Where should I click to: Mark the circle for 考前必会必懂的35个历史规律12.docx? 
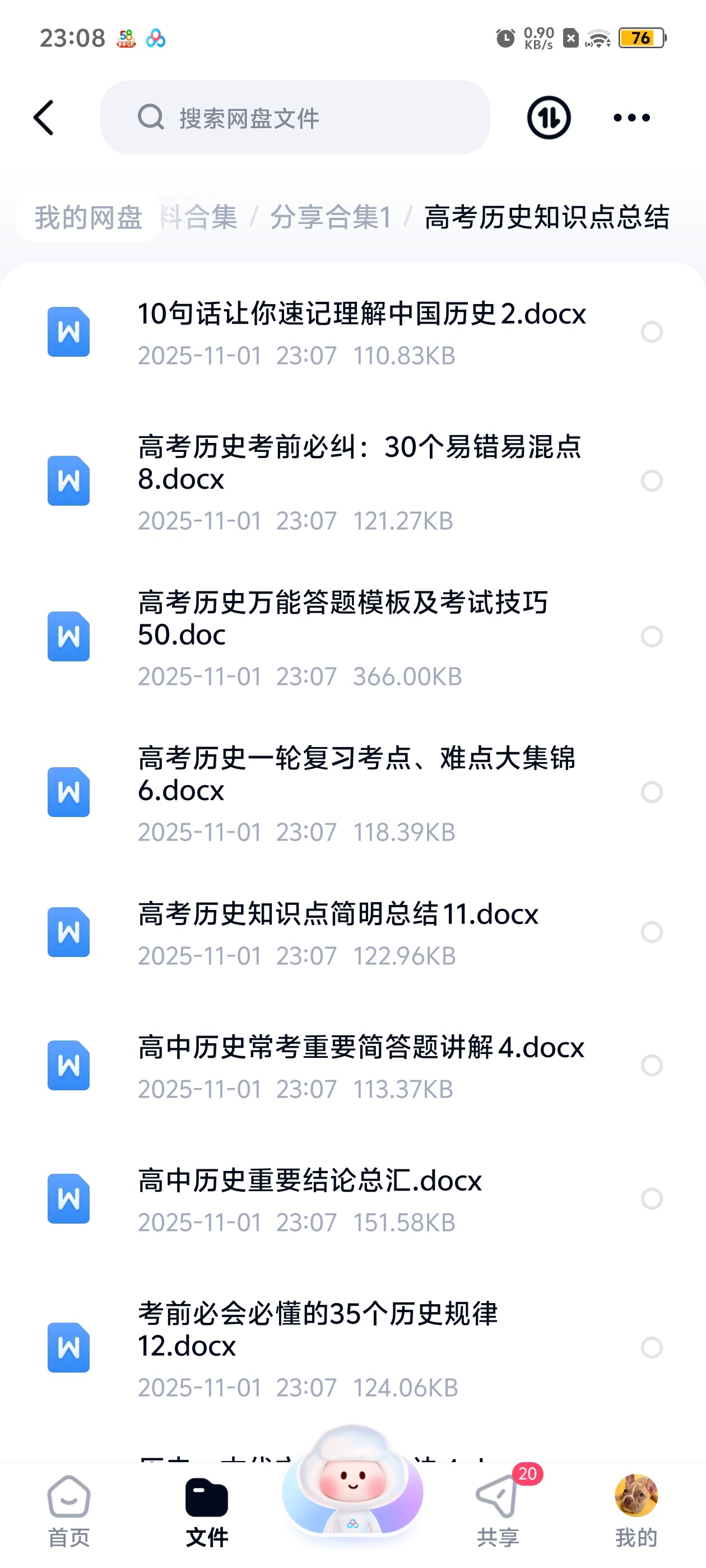652,1348
